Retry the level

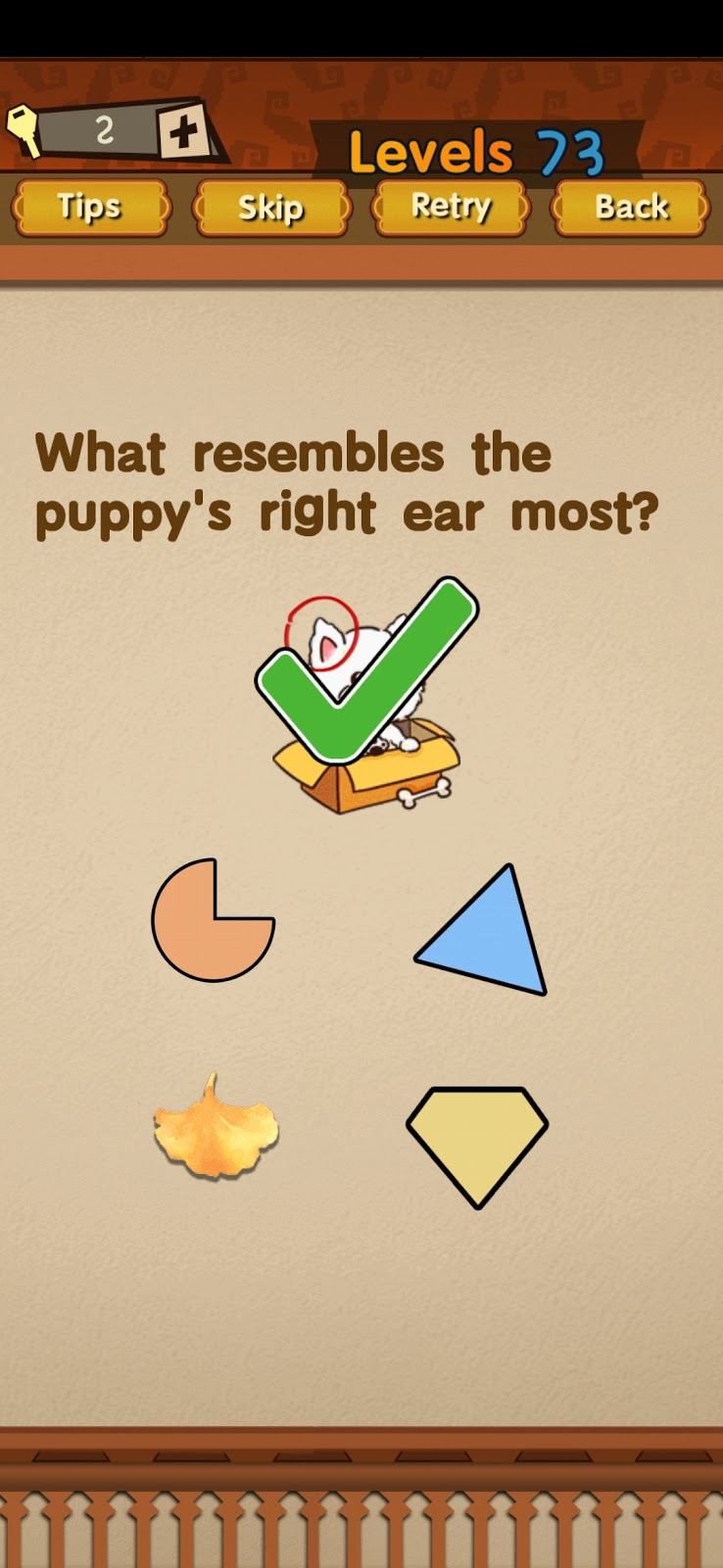point(451,207)
